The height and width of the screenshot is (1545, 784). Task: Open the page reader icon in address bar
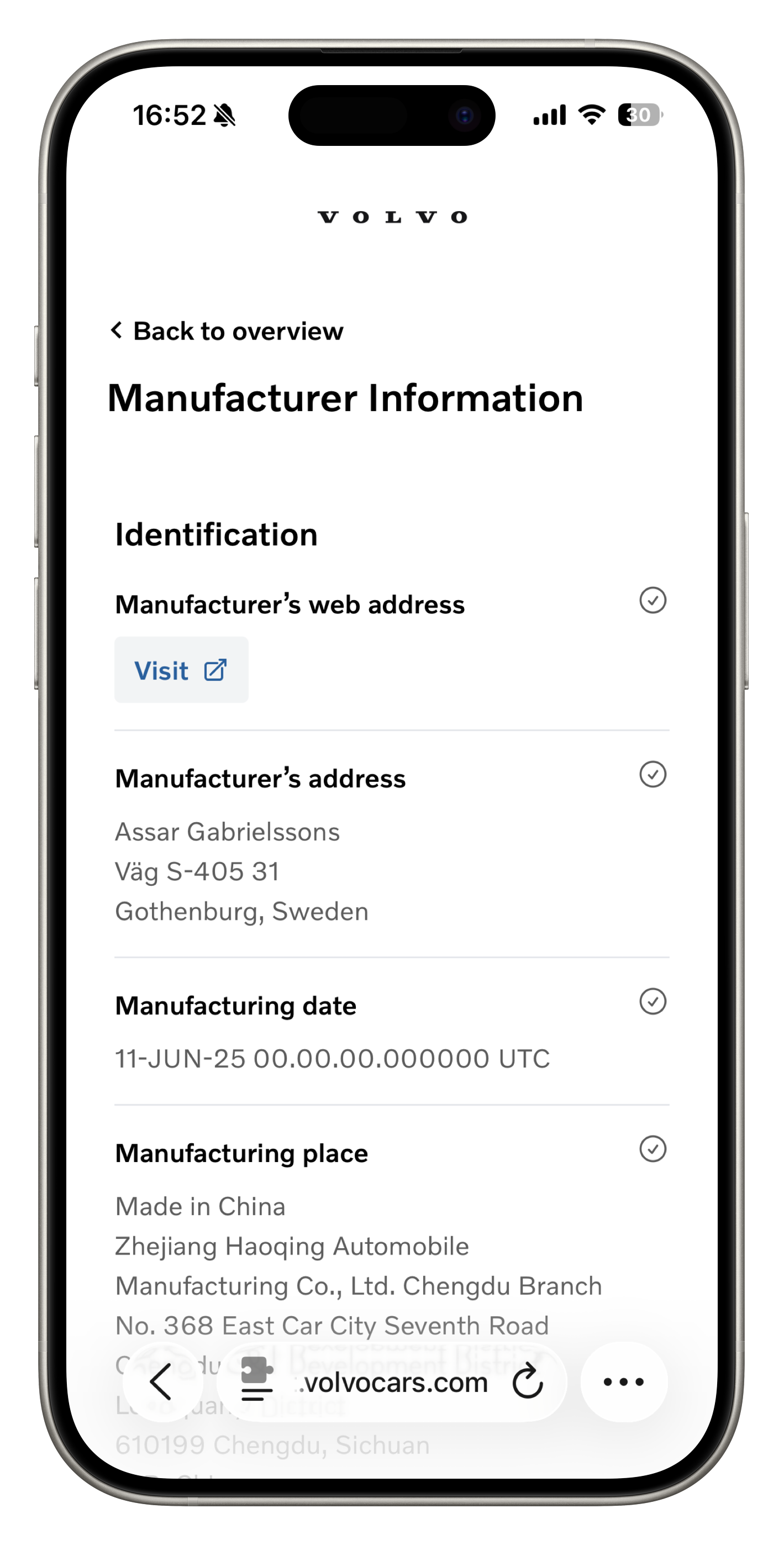(257, 1380)
